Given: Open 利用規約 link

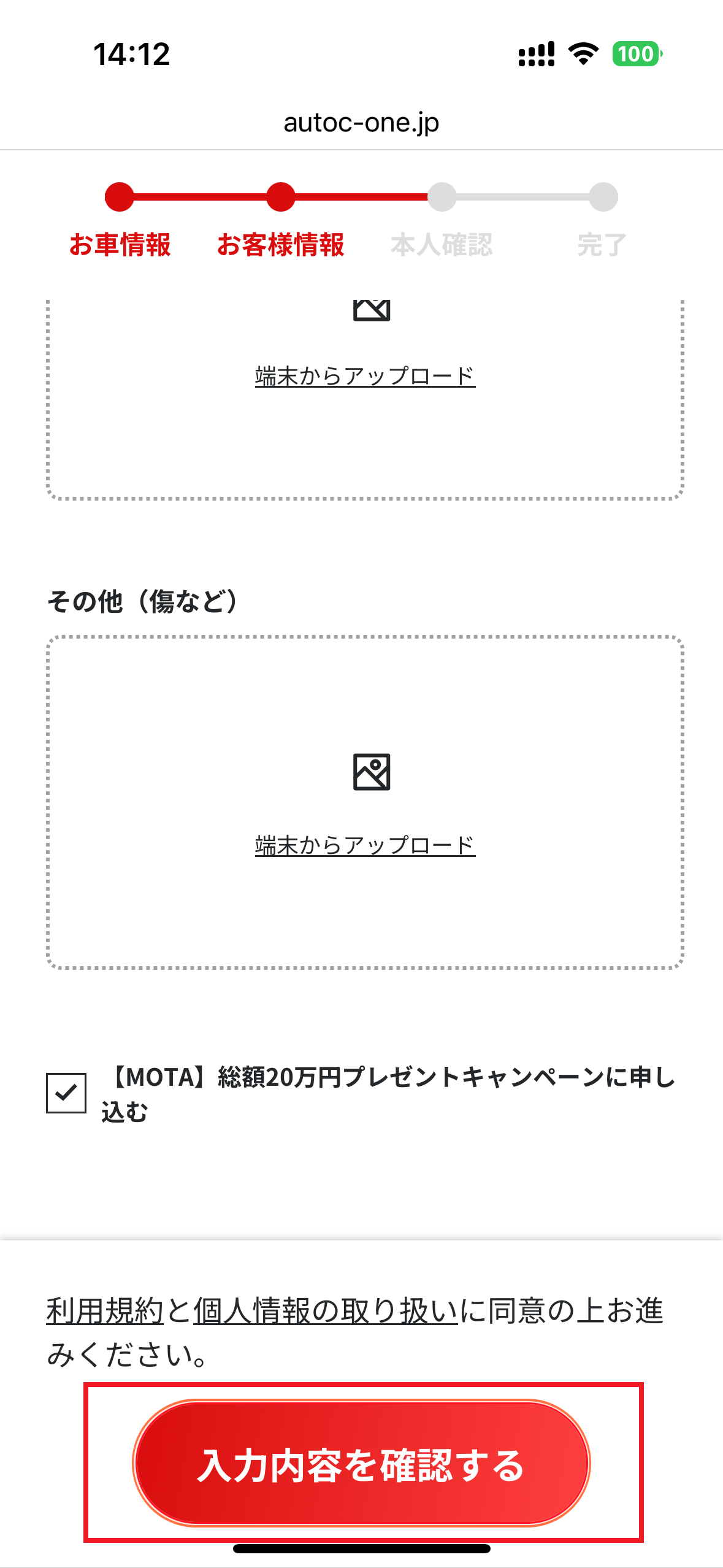Looking at the screenshot, I should coord(104,1311).
